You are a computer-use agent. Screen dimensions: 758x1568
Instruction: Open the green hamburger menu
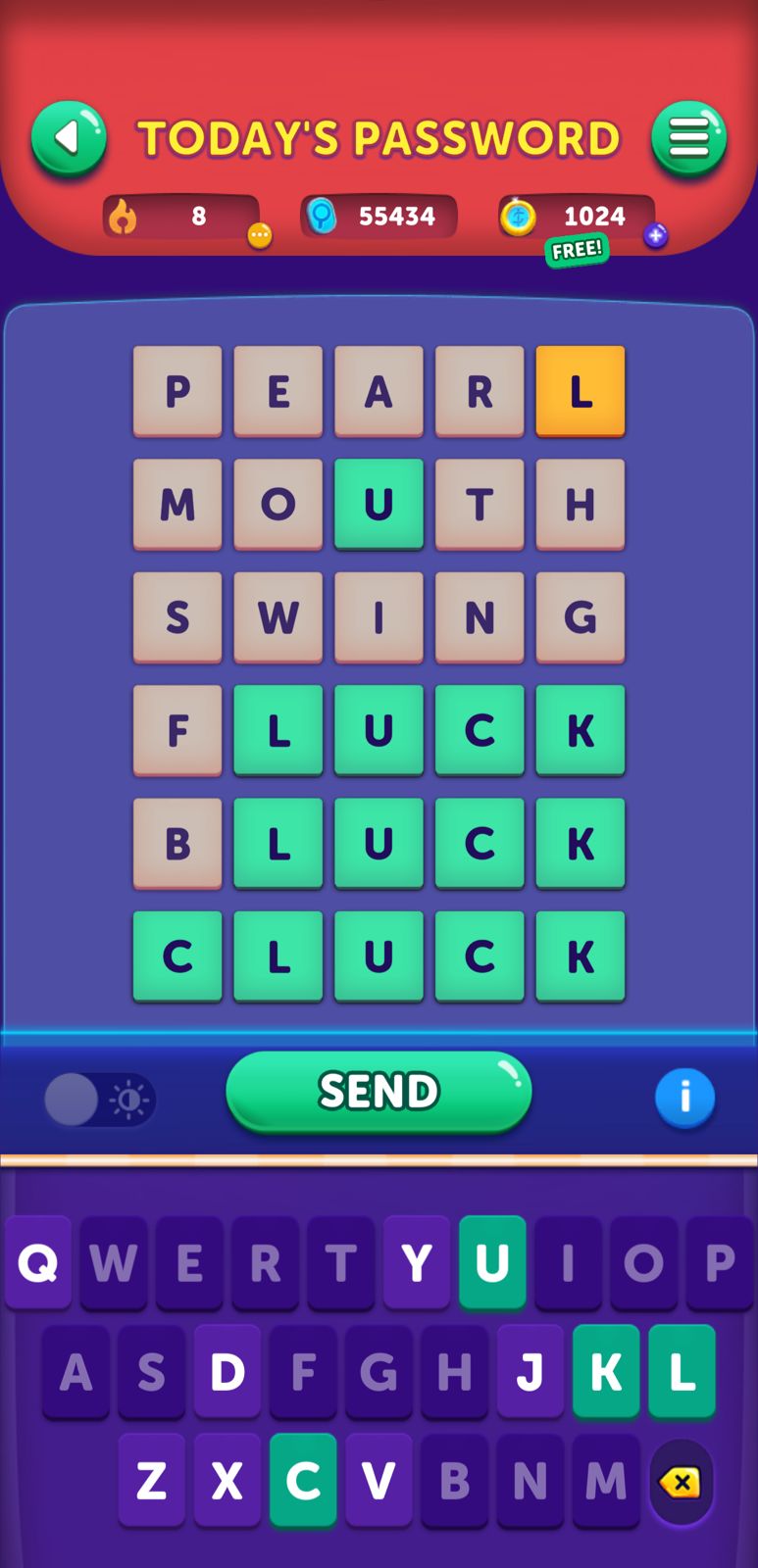688,139
